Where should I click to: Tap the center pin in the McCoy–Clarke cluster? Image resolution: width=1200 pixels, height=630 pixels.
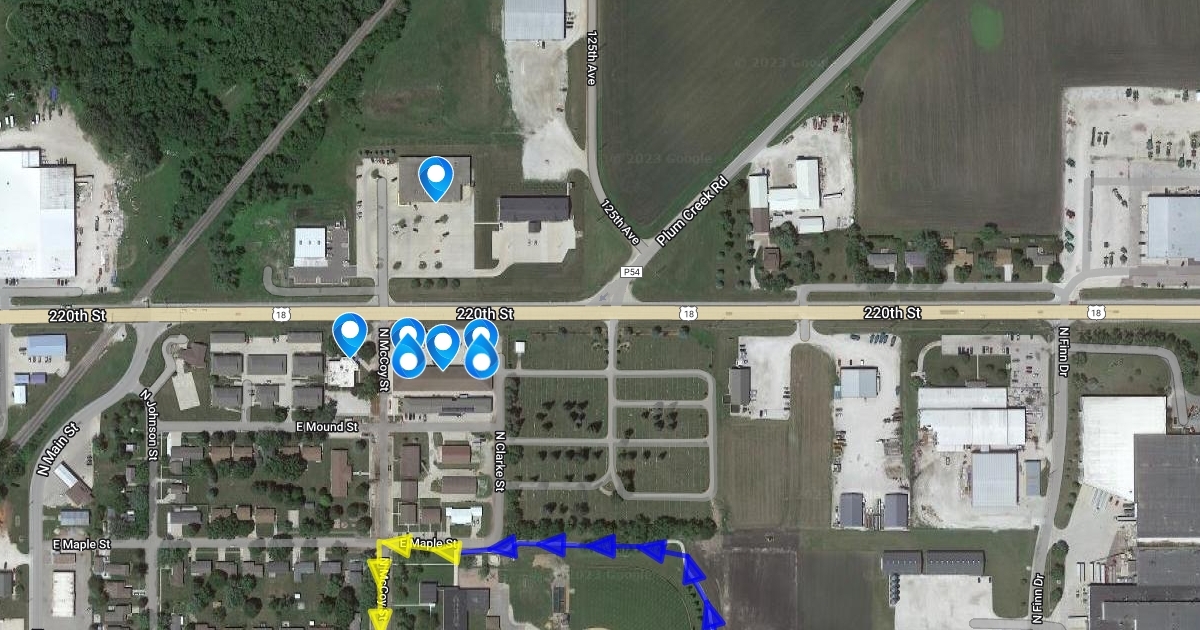(x=443, y=344)
